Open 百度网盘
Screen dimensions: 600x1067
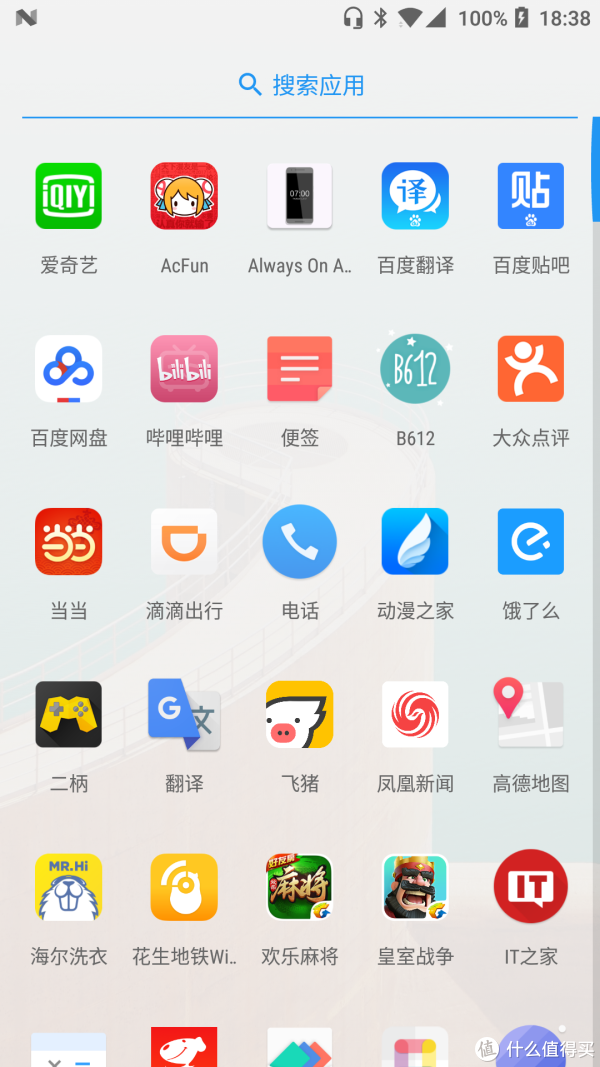[x=69, y=369]
